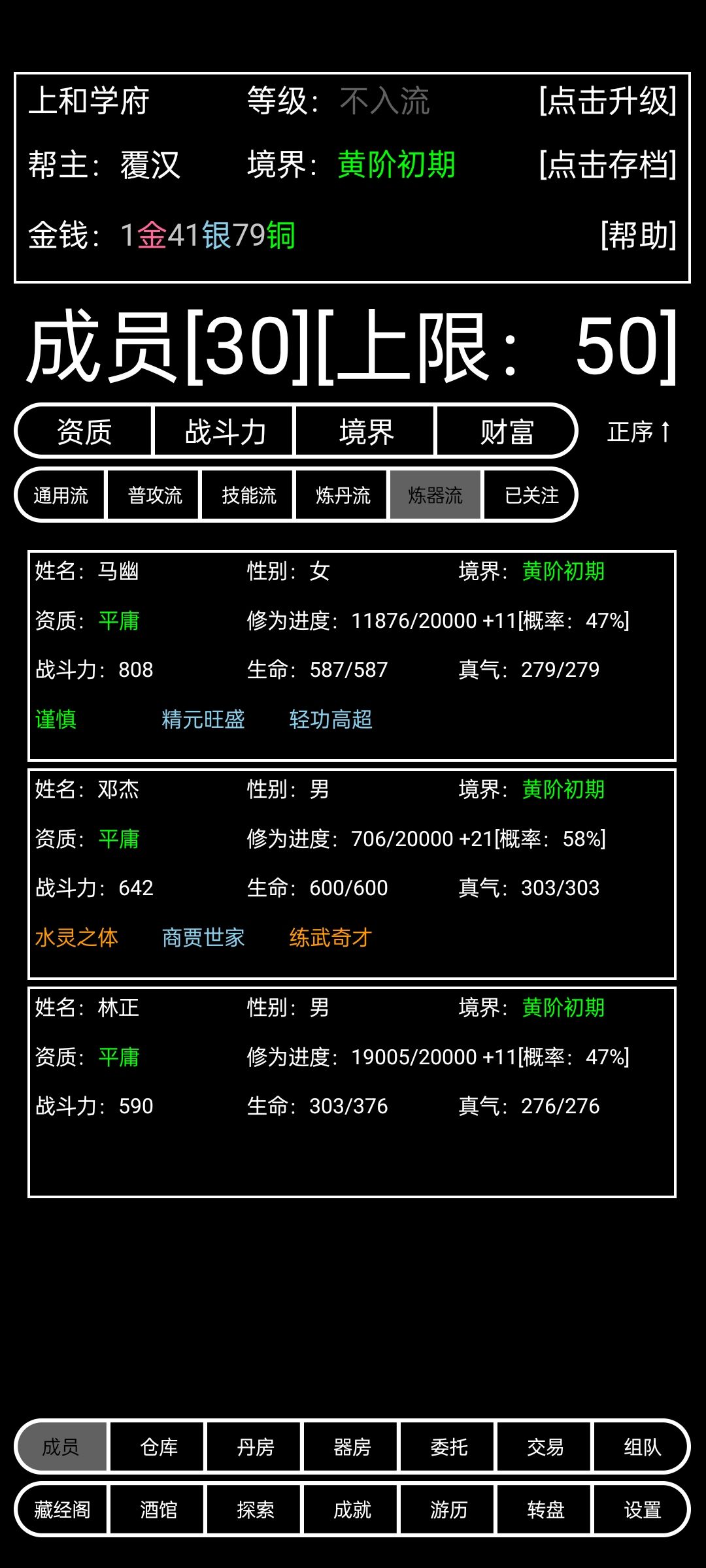Screen dimensions: 706x1568
Task: Switch to the 成员 (members) tab
Action: coord(60,1448)
